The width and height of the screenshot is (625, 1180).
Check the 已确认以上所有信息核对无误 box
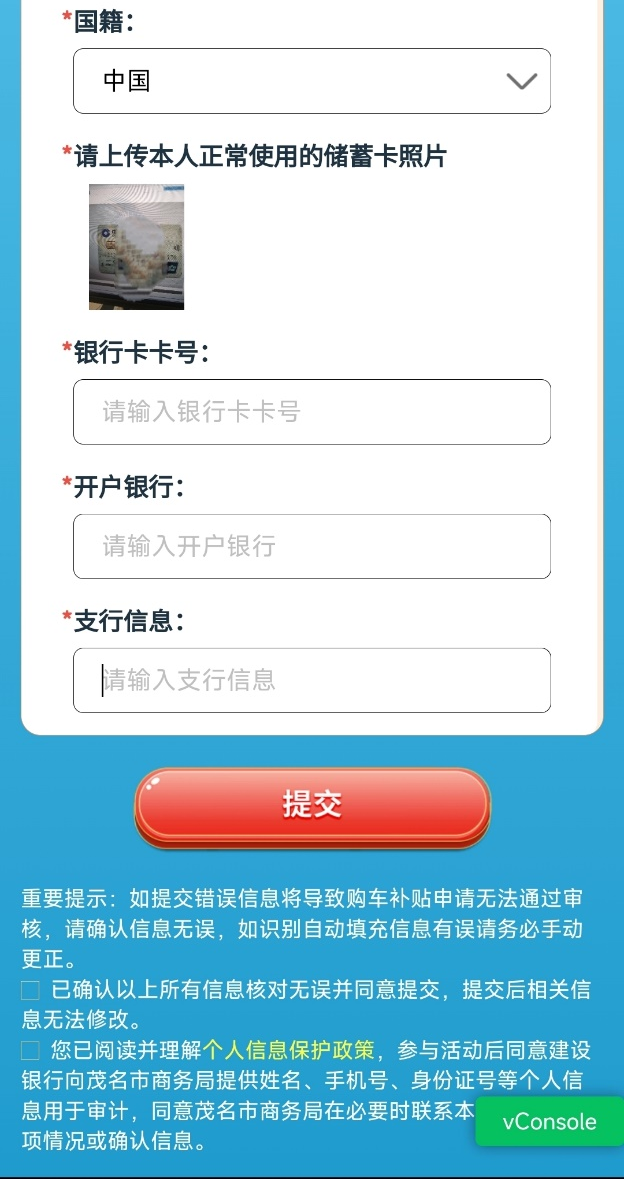[x=31, y=991]
